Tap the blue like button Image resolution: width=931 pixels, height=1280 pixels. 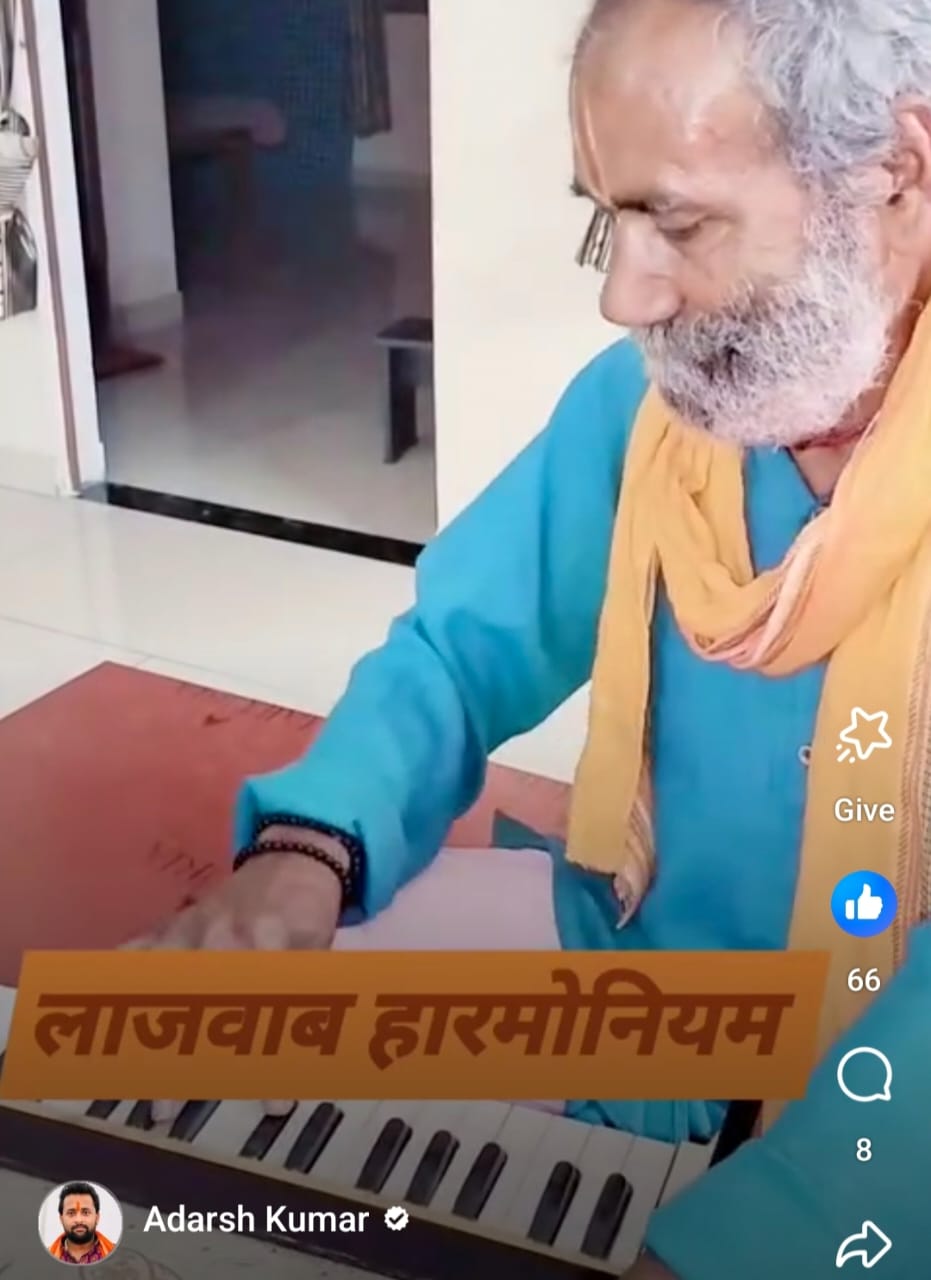[863, 903]
